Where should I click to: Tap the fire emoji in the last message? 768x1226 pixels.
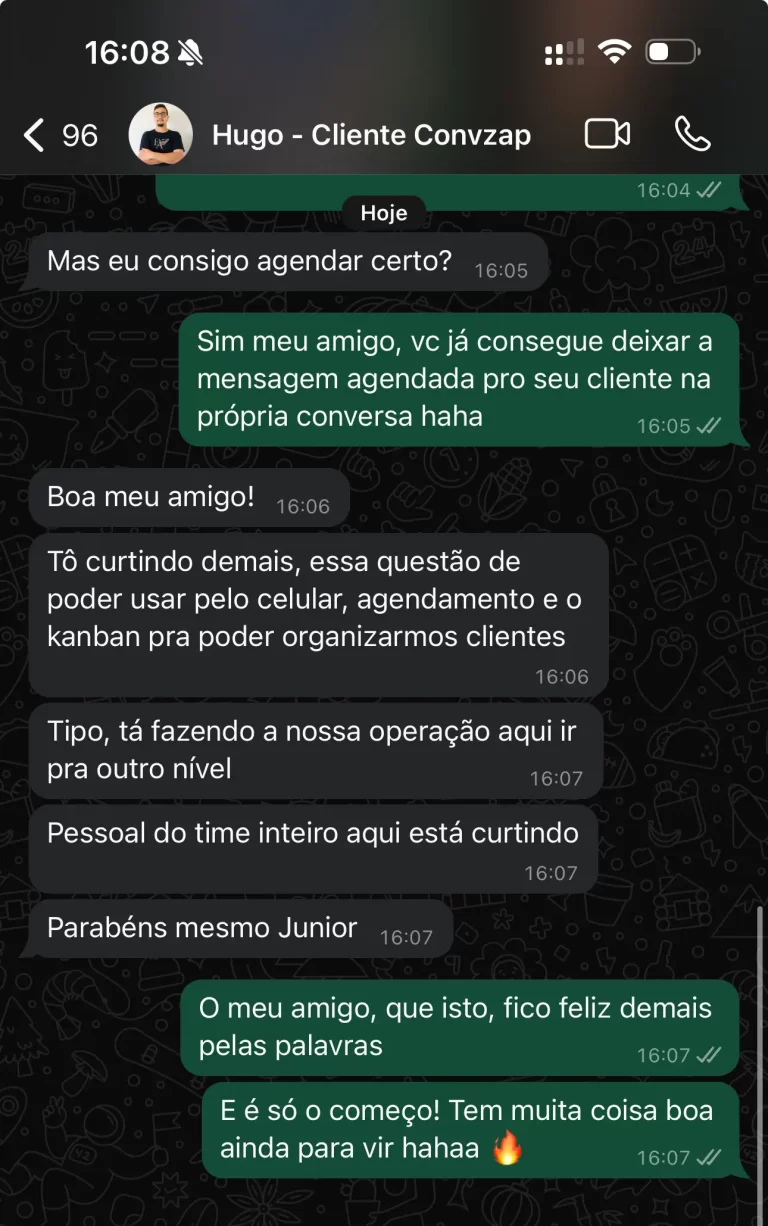click(507, 1149)
